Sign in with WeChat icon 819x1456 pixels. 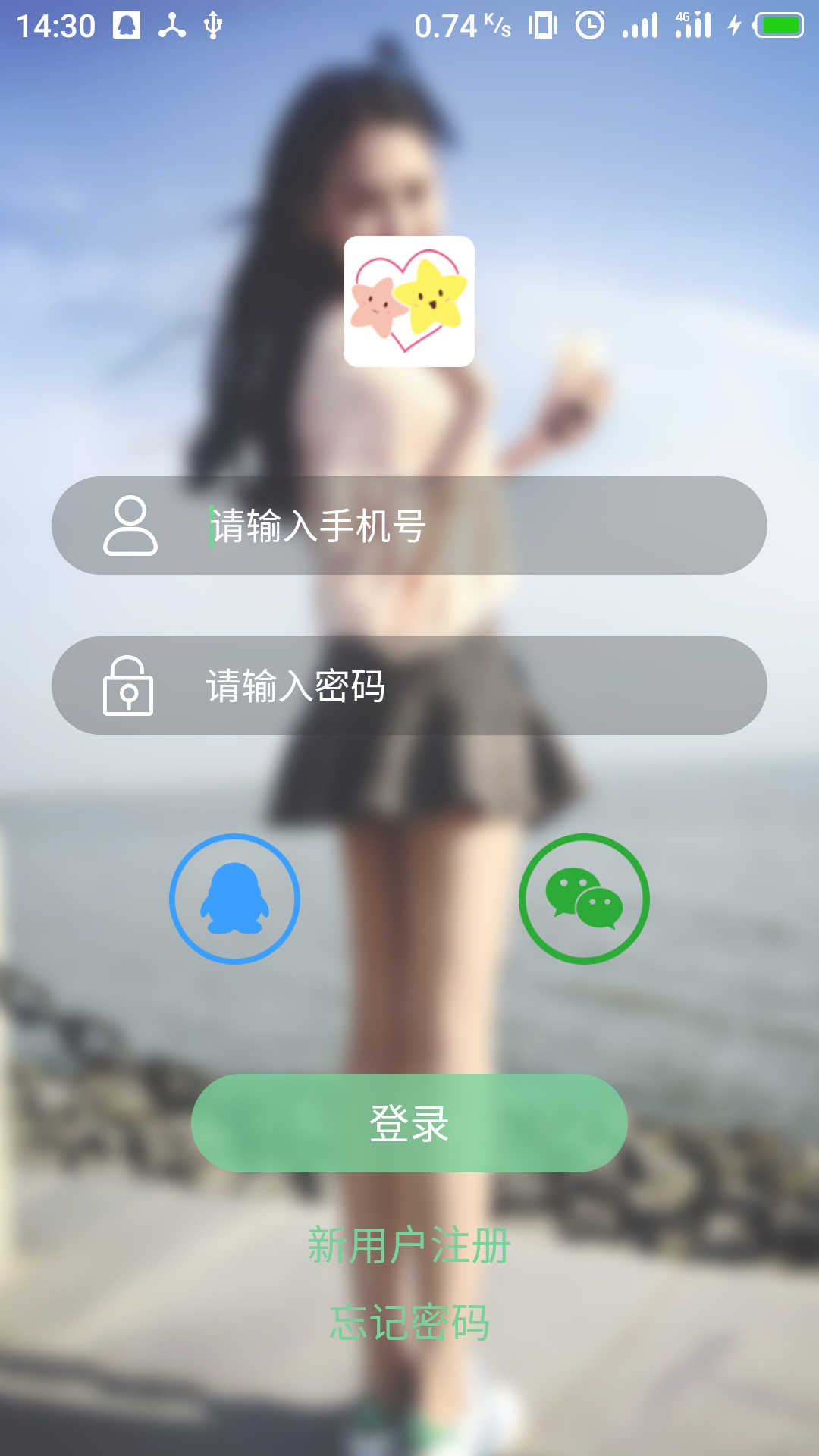click(584, 899)
